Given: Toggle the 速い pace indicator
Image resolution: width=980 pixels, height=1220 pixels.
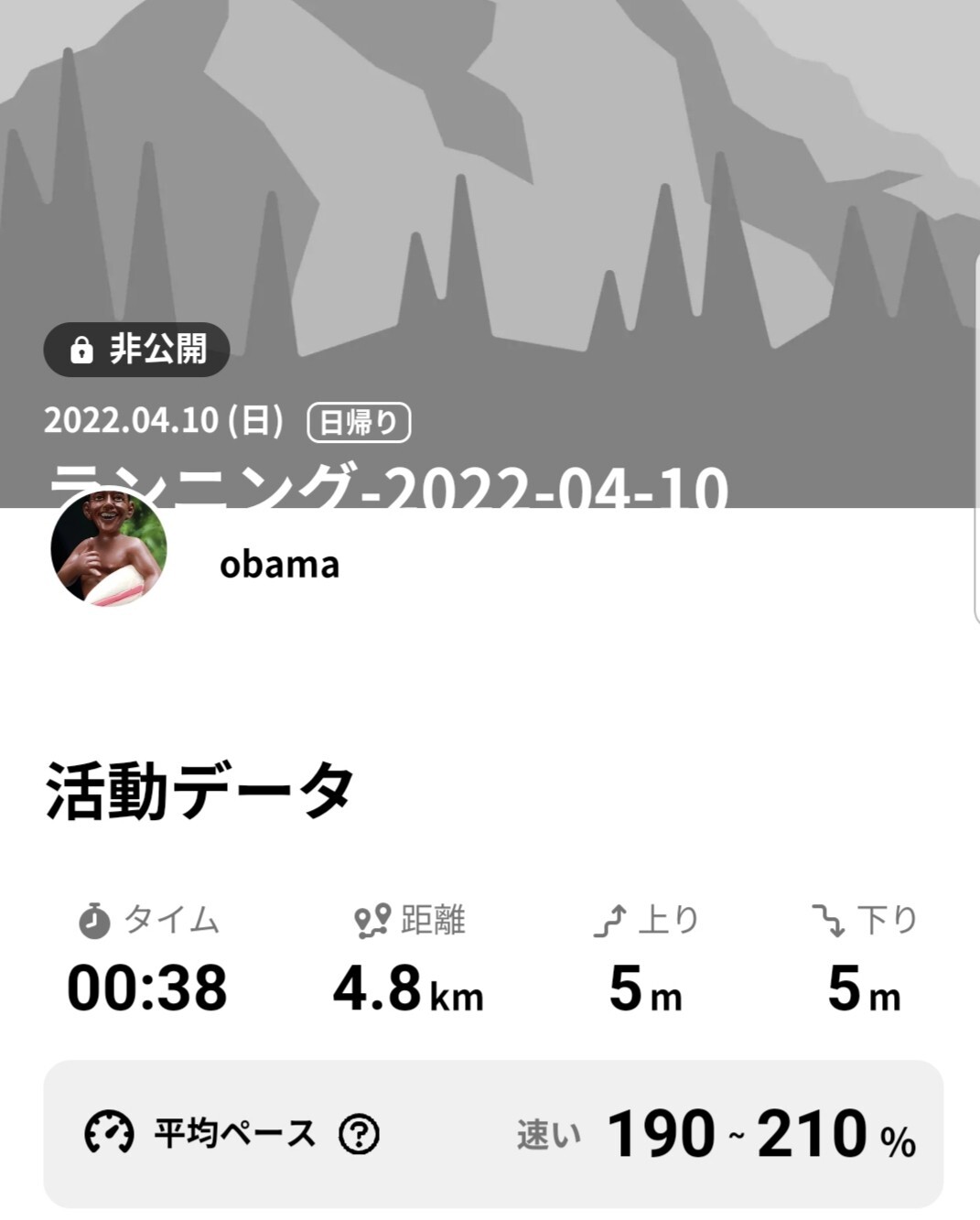Looking at the screenshot, I should (x=548, y=1134).
